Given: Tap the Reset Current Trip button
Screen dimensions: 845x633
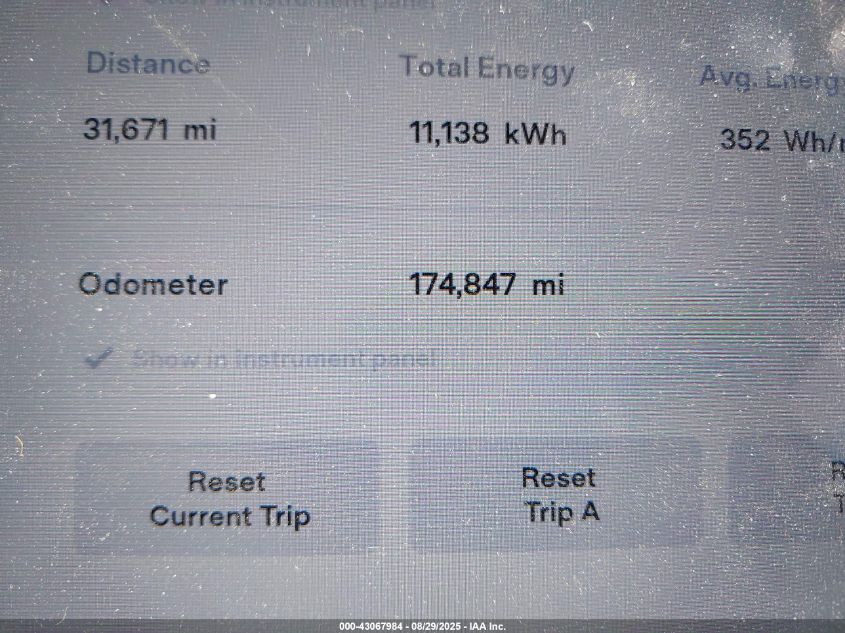Looking at the screenshot, I should (229, 499).
